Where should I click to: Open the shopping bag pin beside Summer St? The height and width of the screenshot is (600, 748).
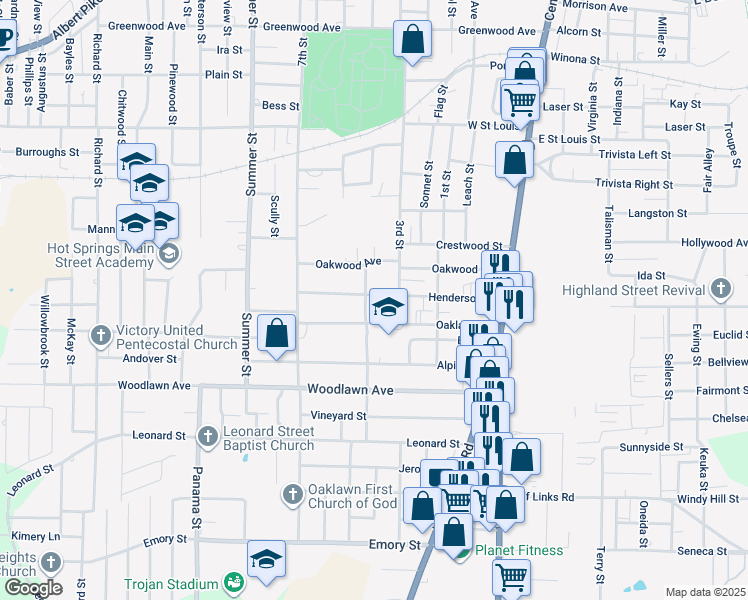click(x=277, y=334)
